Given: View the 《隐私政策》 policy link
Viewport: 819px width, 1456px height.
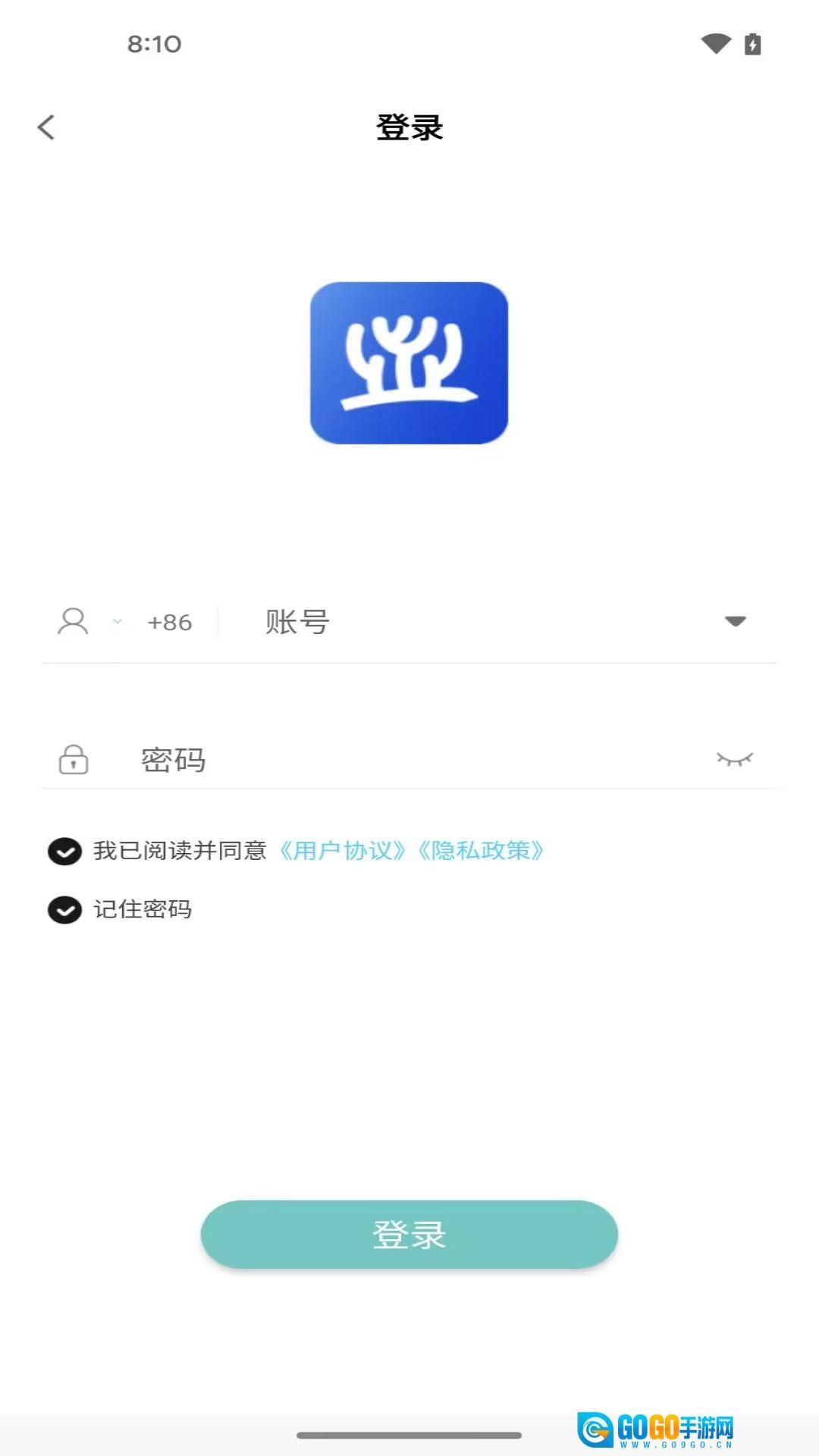Looking at the screenshot, I should 483,851.
